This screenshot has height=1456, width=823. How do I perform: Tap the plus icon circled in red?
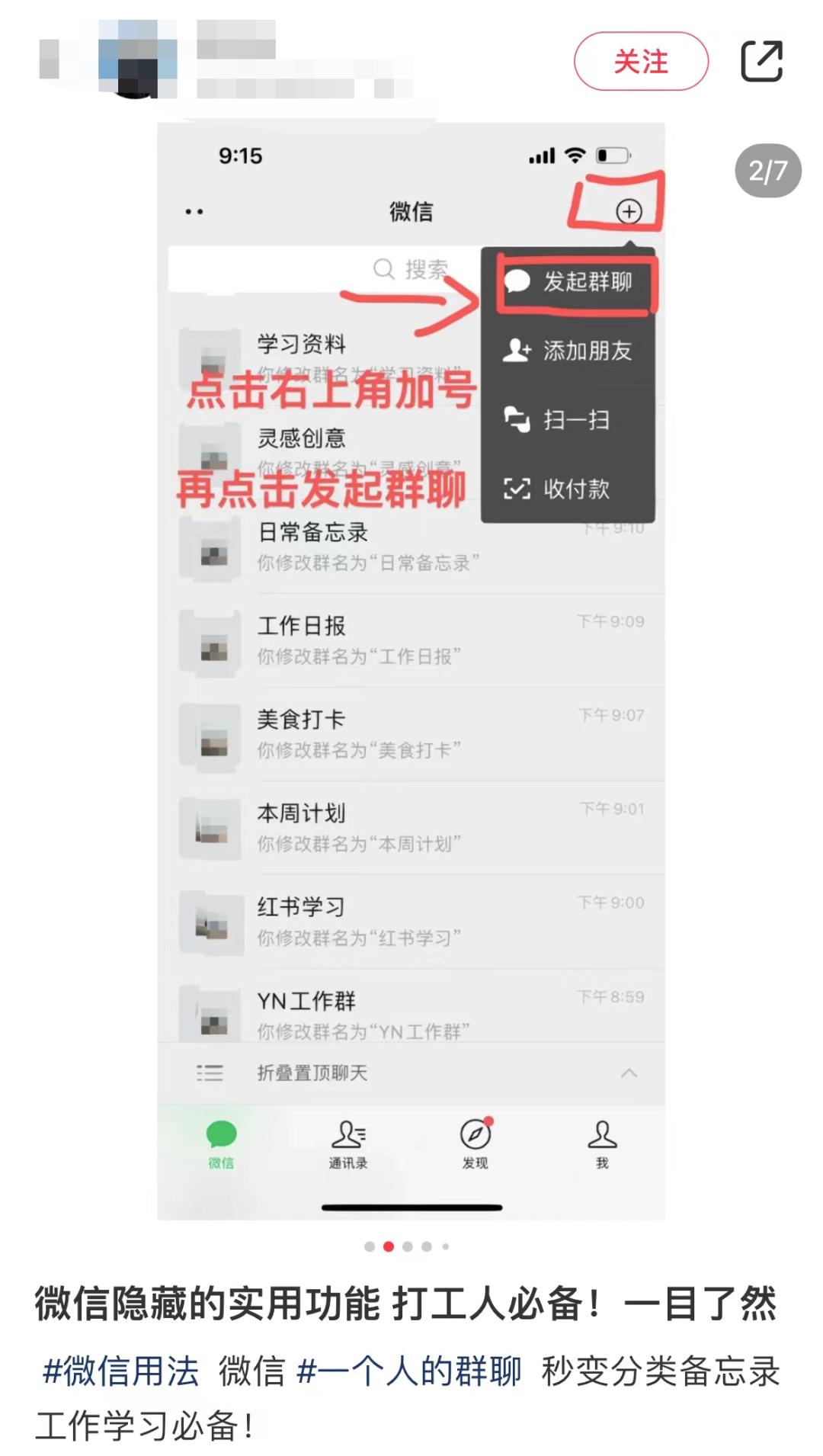pos(627,211)
